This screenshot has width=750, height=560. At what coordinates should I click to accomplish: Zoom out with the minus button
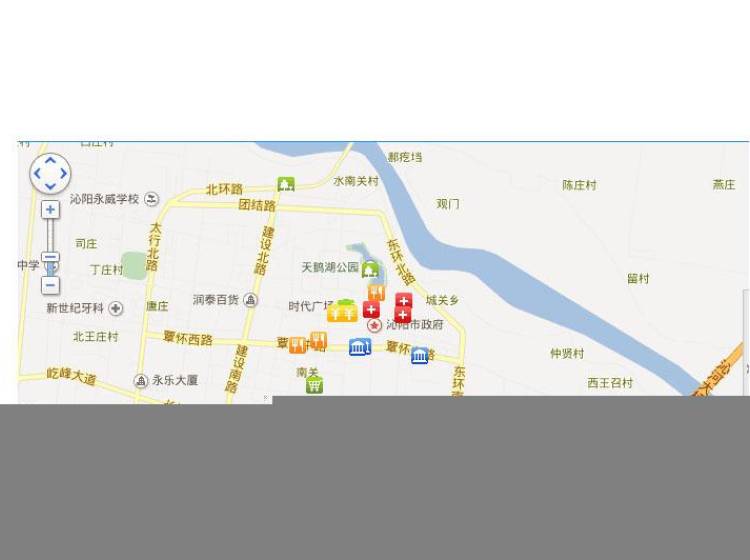tap(50, 285)
